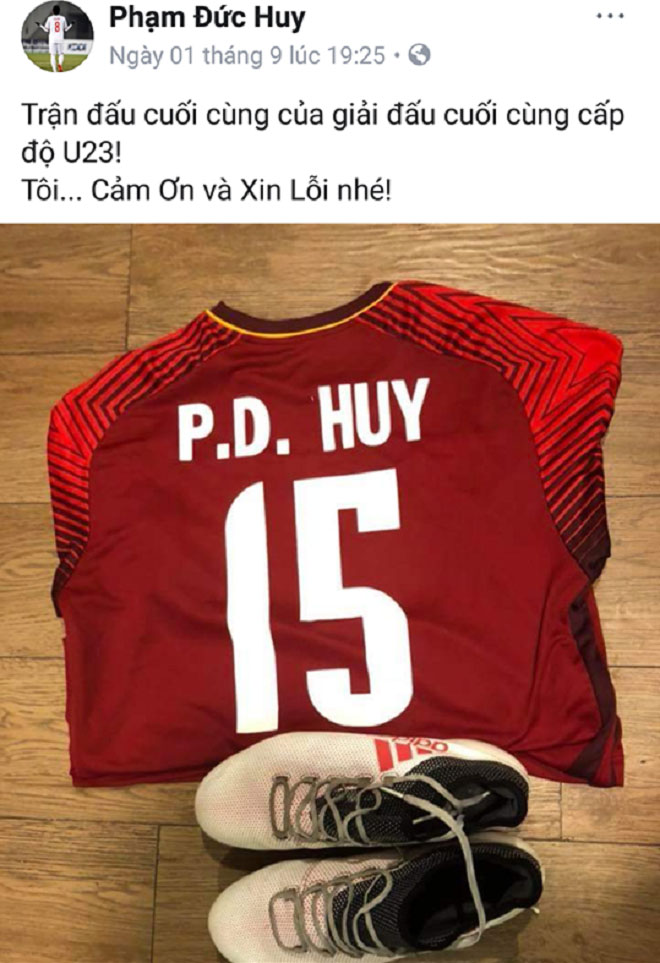660x963 pixels.
Task: Open Phạm Đức Huy's profile picture
Action: (56, 37)
